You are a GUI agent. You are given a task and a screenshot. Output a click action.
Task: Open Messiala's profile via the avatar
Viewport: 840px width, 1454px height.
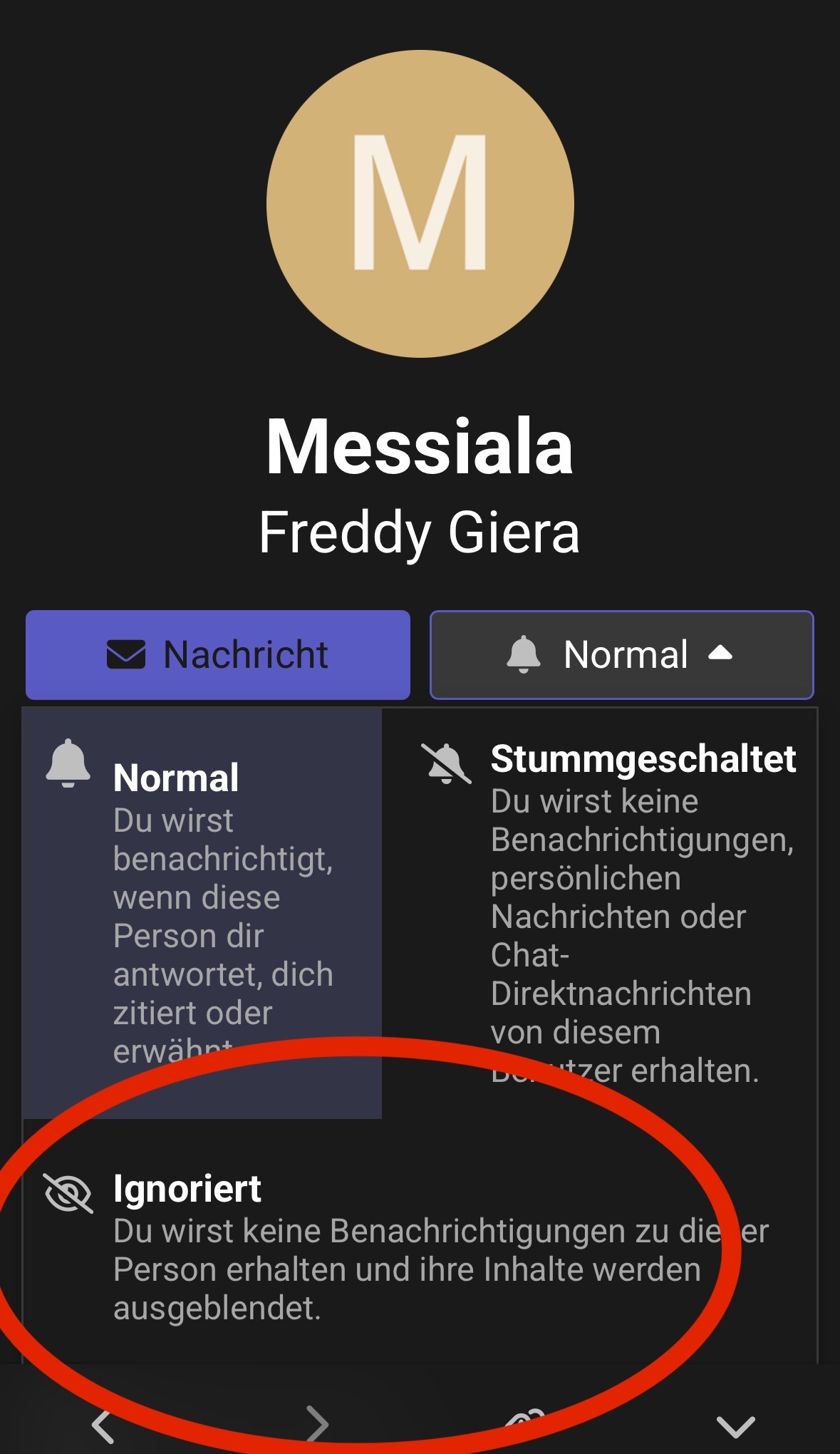pyautogui.click(x=420, y=204)
